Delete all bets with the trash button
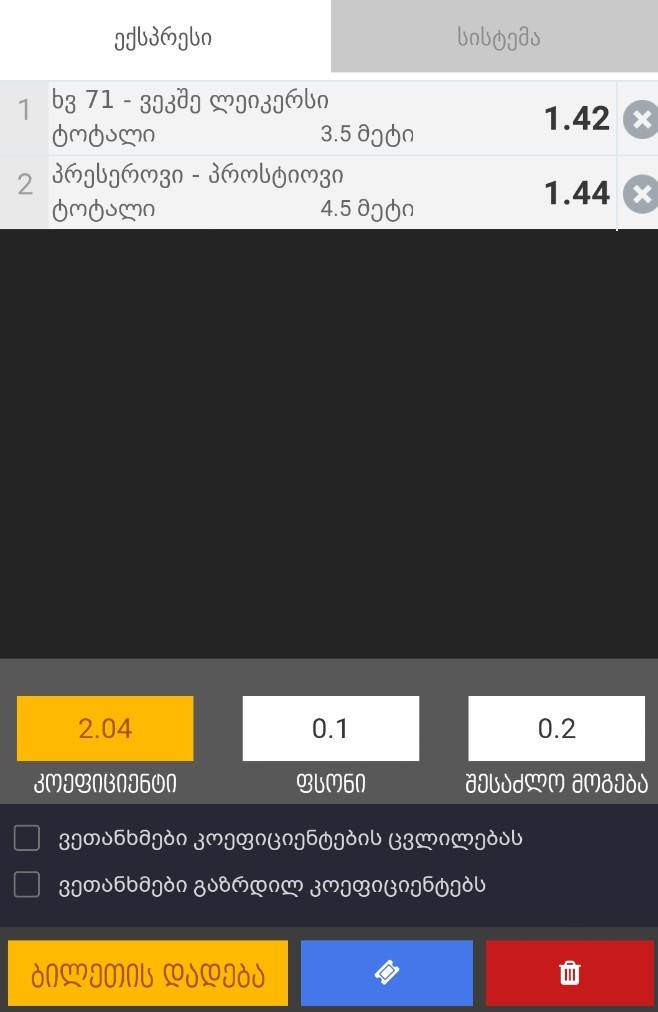 click(x=569, y=973)
